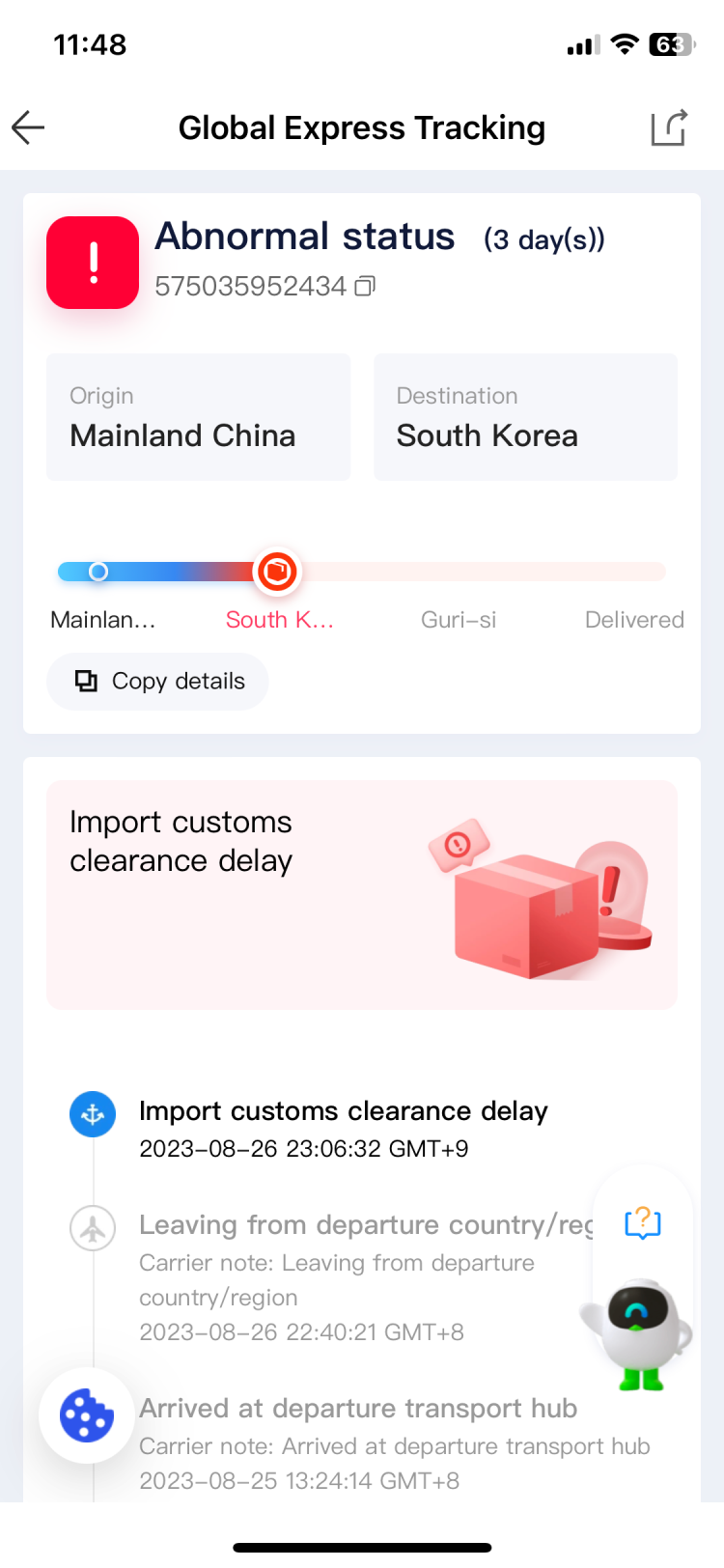Open the cookie settings button
Screen dimensions: 724x1568
click(x=87, y=1415)
